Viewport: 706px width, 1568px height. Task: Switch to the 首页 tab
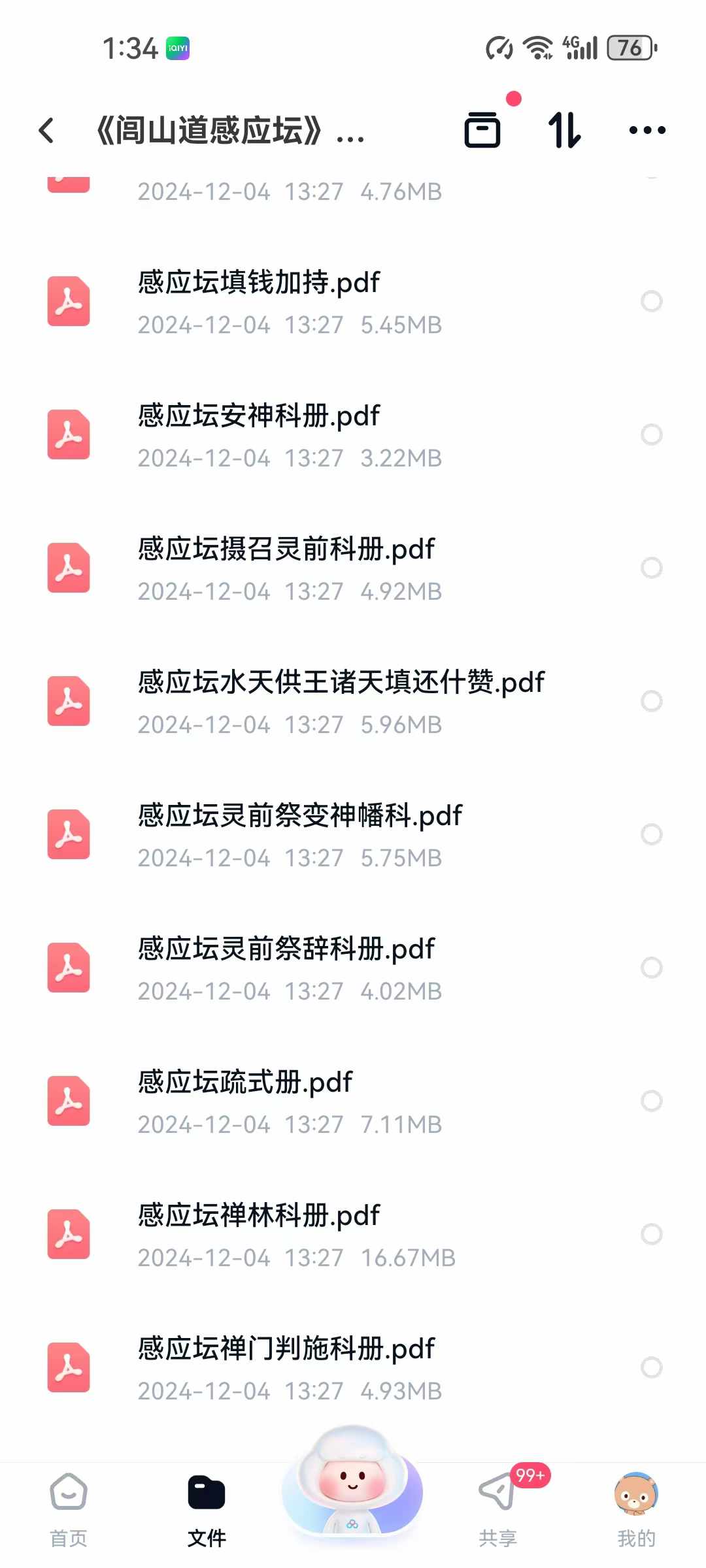point(69,1511)
